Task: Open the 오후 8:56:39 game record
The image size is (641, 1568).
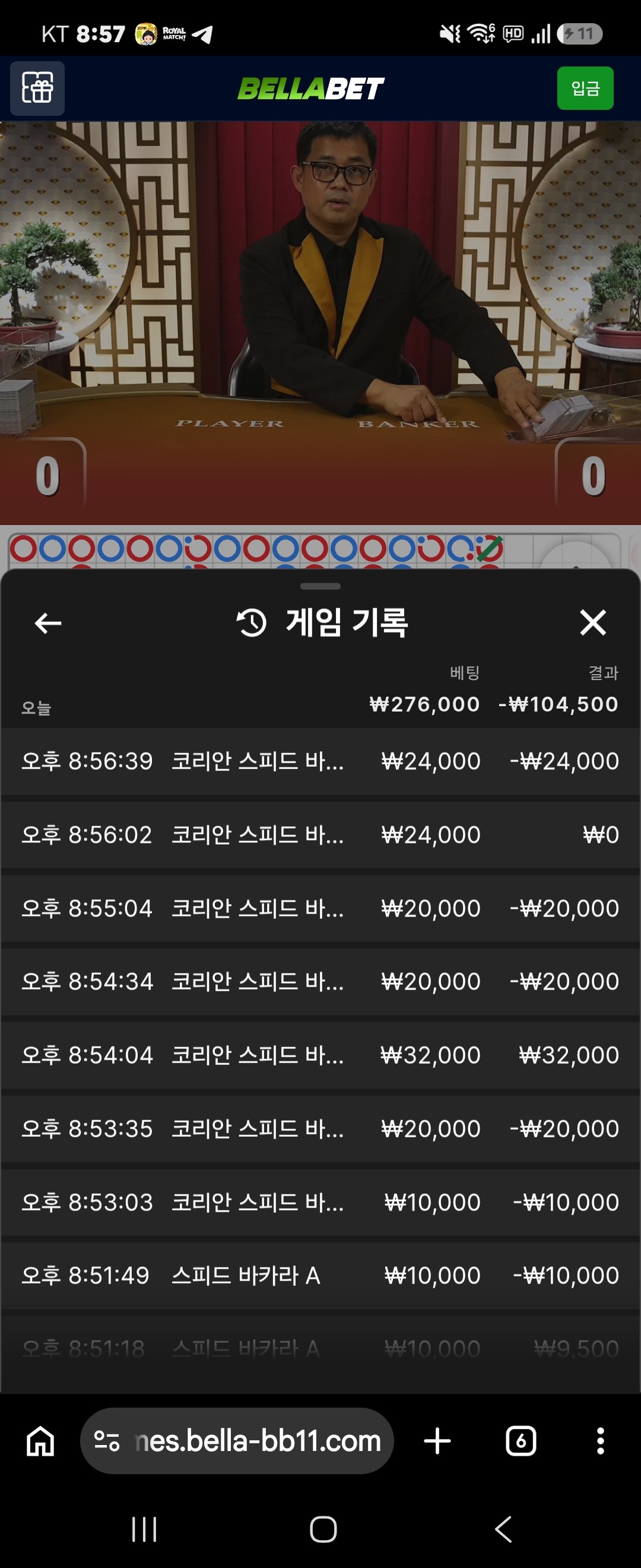Action: 320,761
